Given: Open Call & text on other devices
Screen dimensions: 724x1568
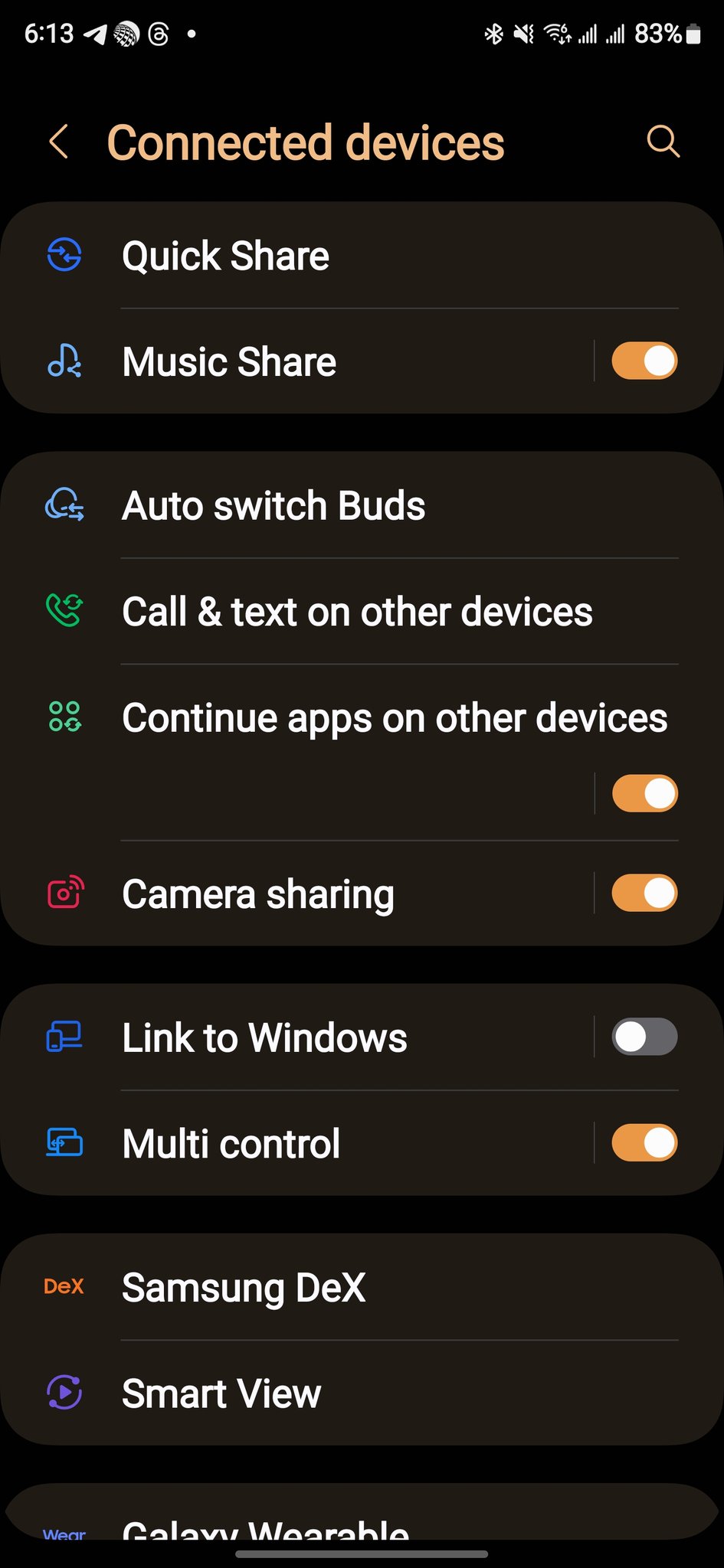Looking at the screenshot, I should (357, 612).
